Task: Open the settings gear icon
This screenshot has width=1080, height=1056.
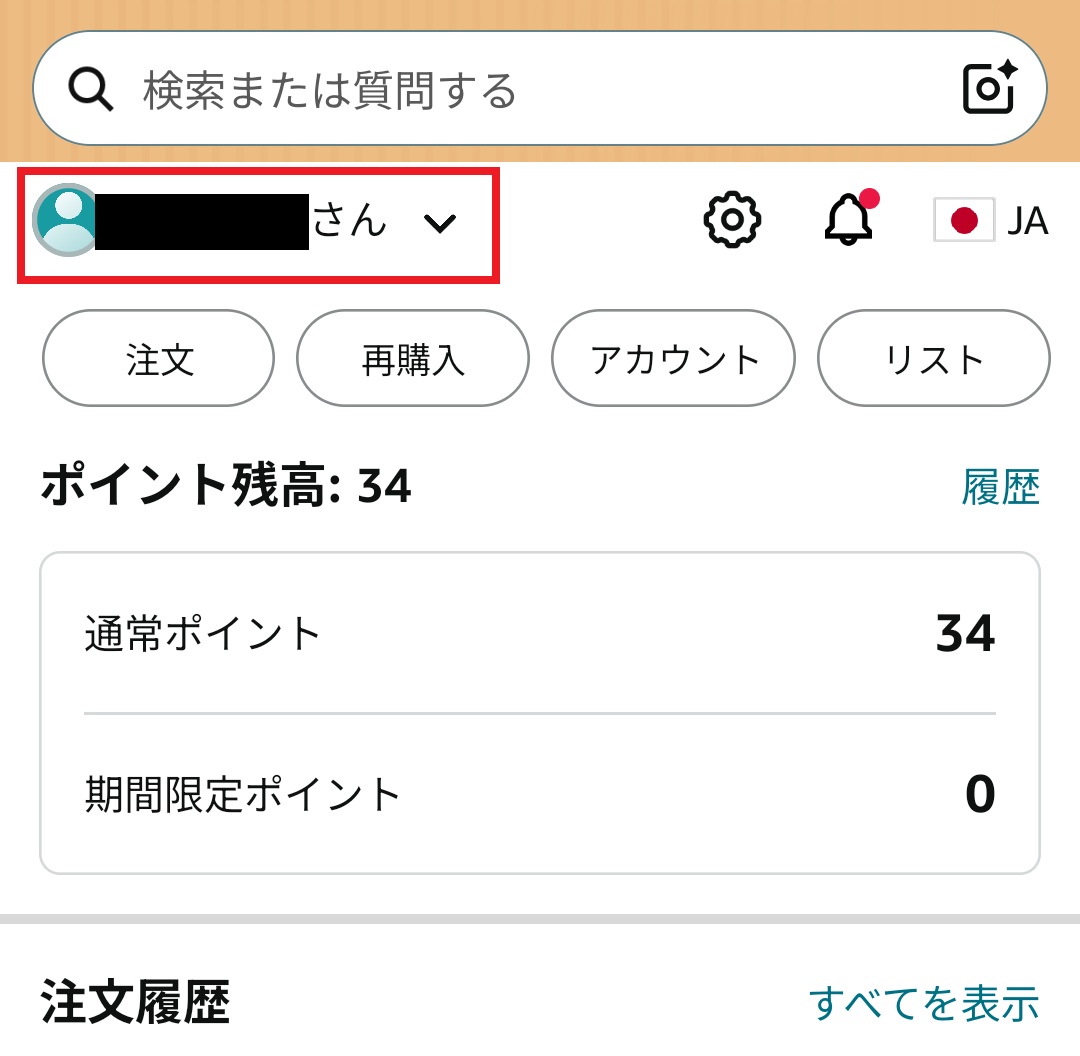Action: click(x=732, y=219)
